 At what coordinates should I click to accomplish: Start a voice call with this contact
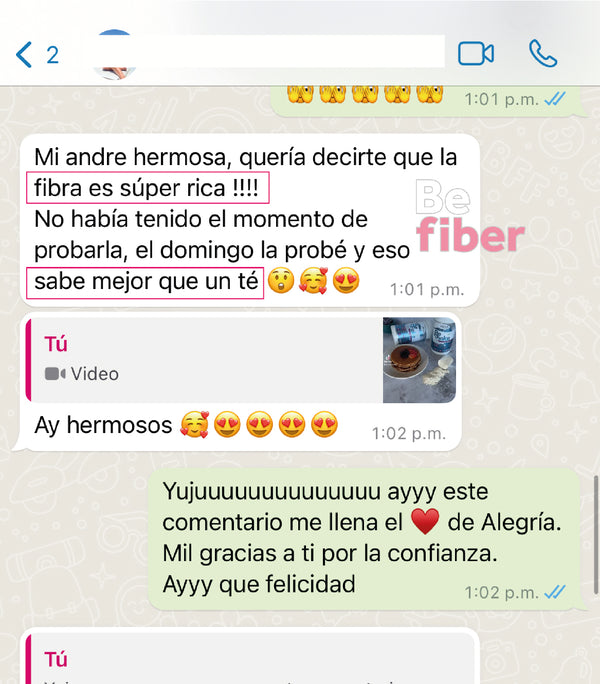coord(542,54)
